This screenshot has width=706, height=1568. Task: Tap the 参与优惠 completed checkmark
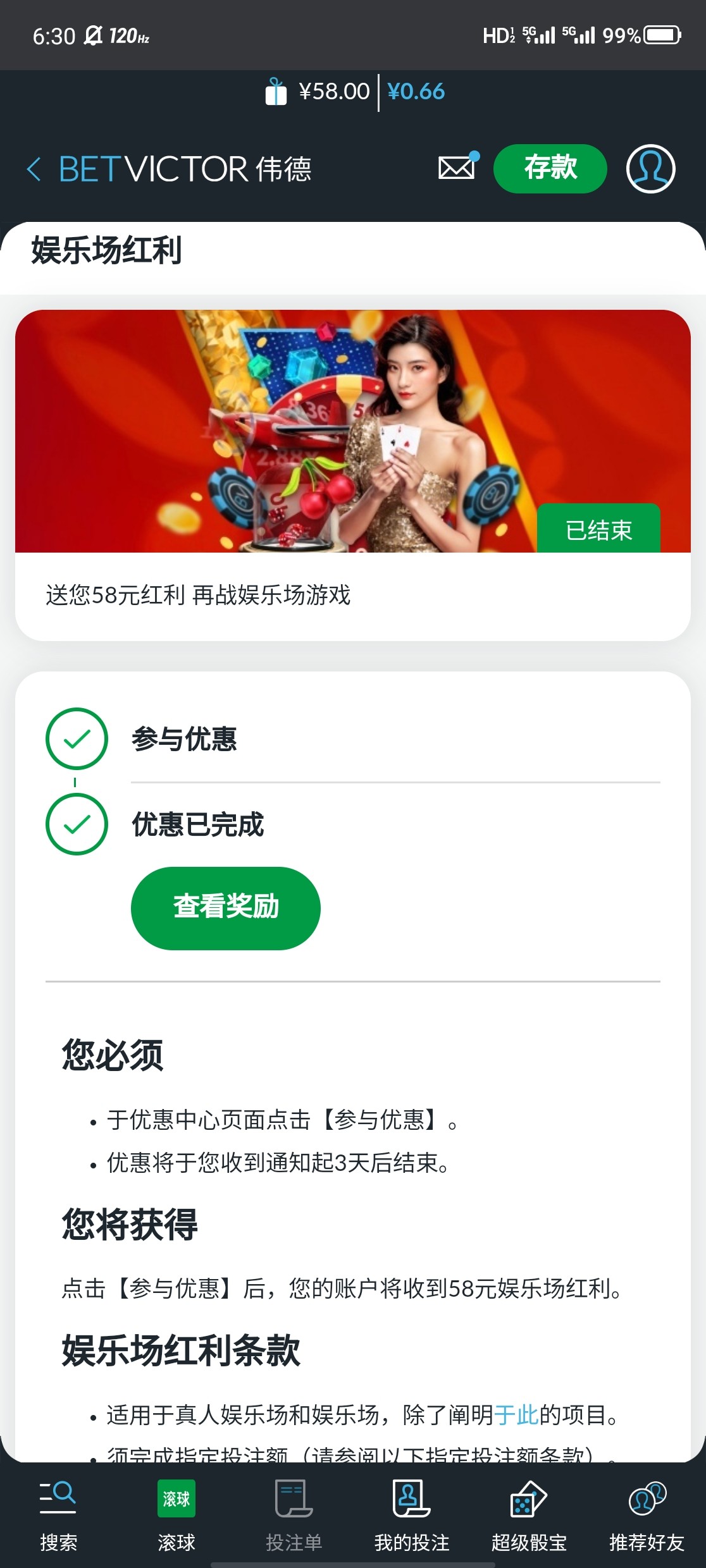point(76,740)
